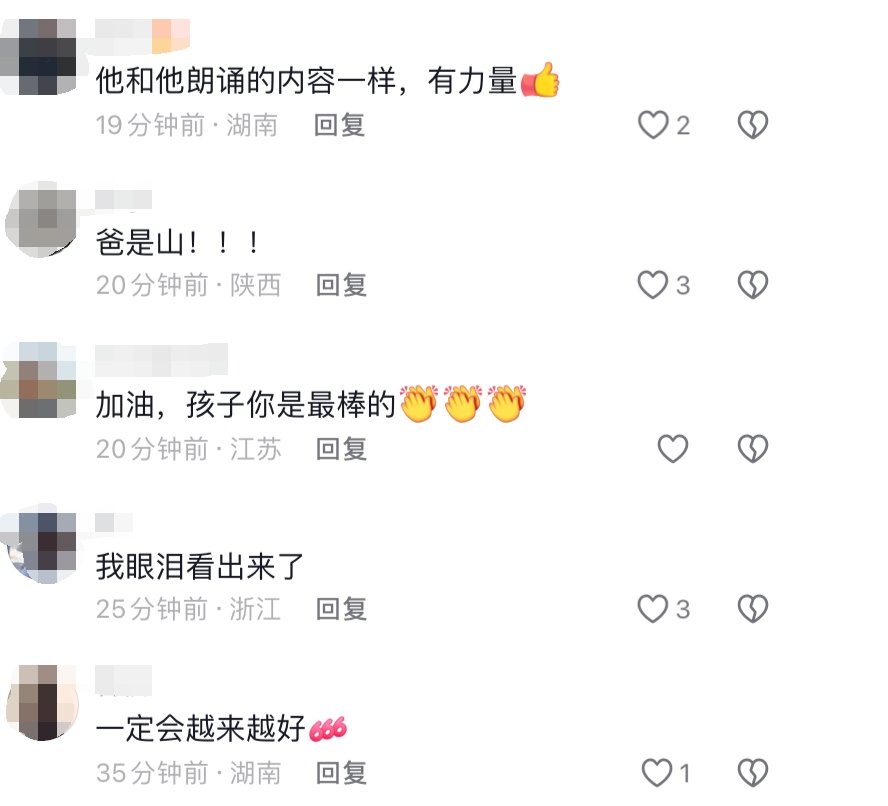Like the comment "加油，孩子你是最棒的"
The height and width of the screenshot is (806, 888).
(672, 449)
